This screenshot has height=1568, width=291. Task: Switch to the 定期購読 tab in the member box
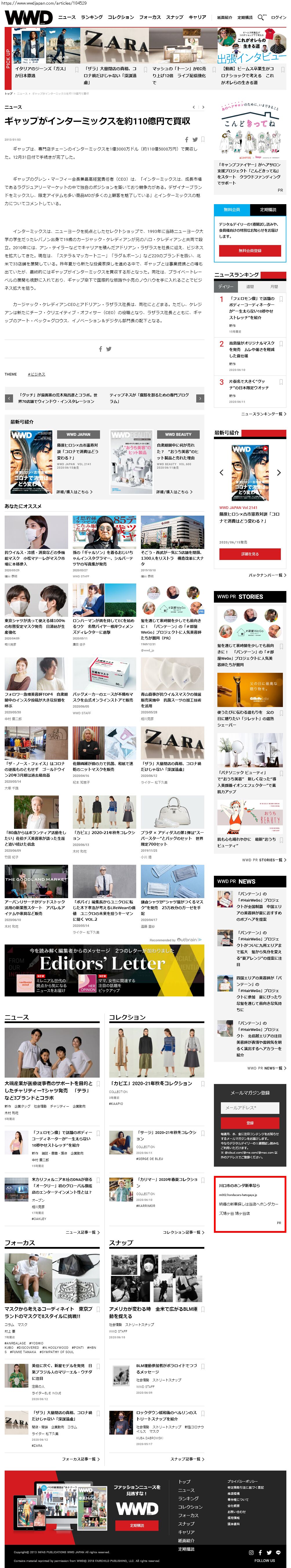point(268,209)
